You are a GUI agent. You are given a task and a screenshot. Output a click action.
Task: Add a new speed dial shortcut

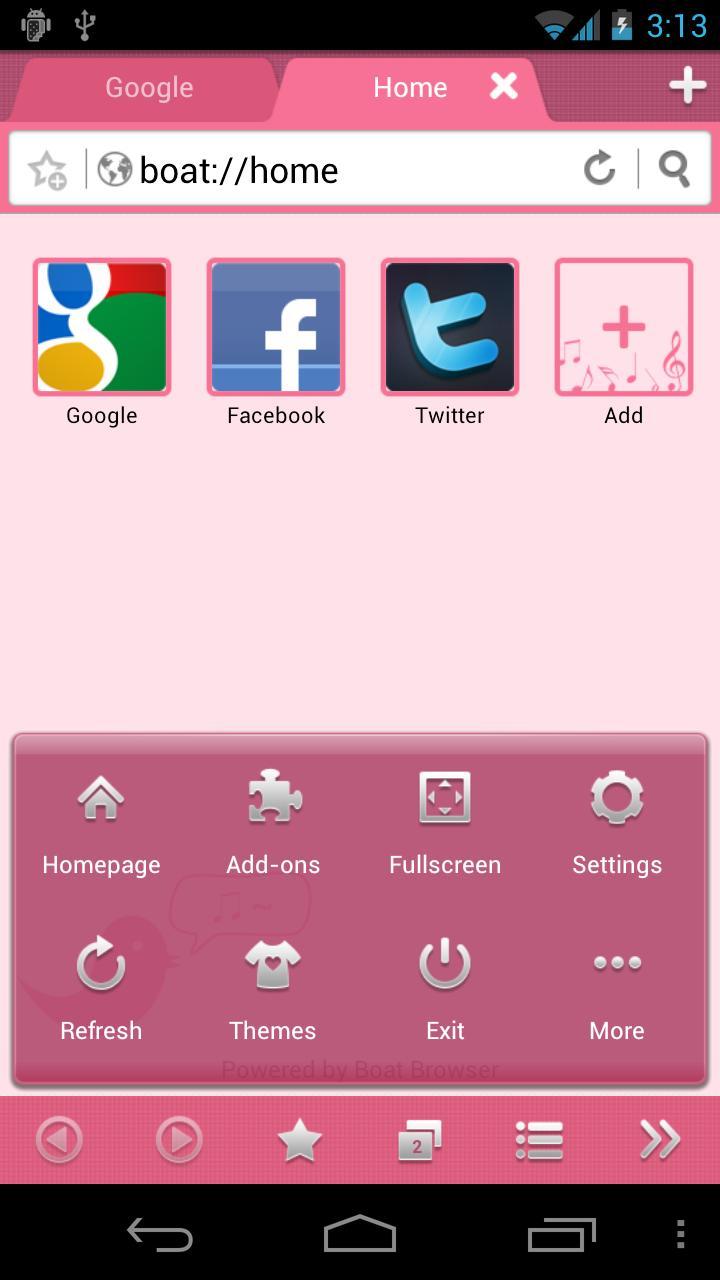(623, 327)
